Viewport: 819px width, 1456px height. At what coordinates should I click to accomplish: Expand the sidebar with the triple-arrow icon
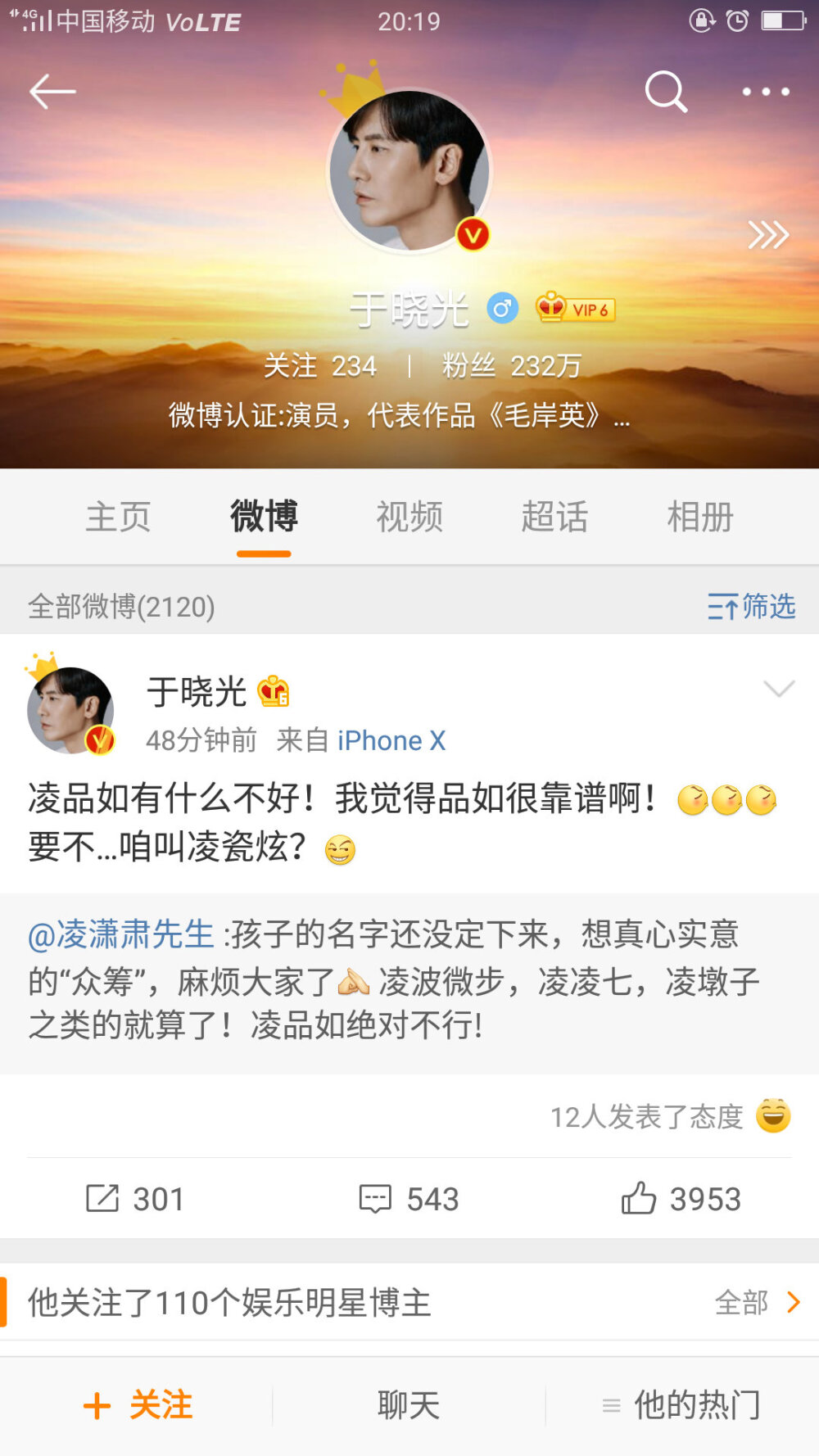(767, 234)
